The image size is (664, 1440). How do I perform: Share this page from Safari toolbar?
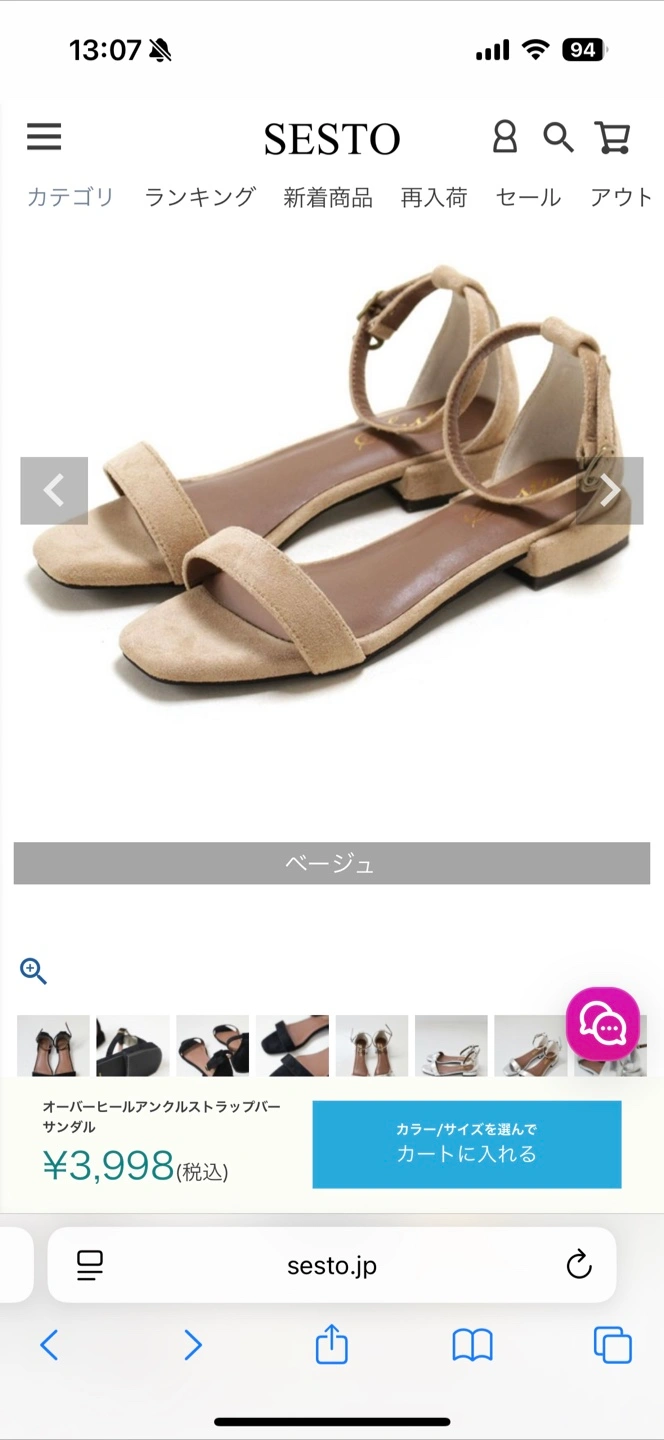(x=331, y=1345)
